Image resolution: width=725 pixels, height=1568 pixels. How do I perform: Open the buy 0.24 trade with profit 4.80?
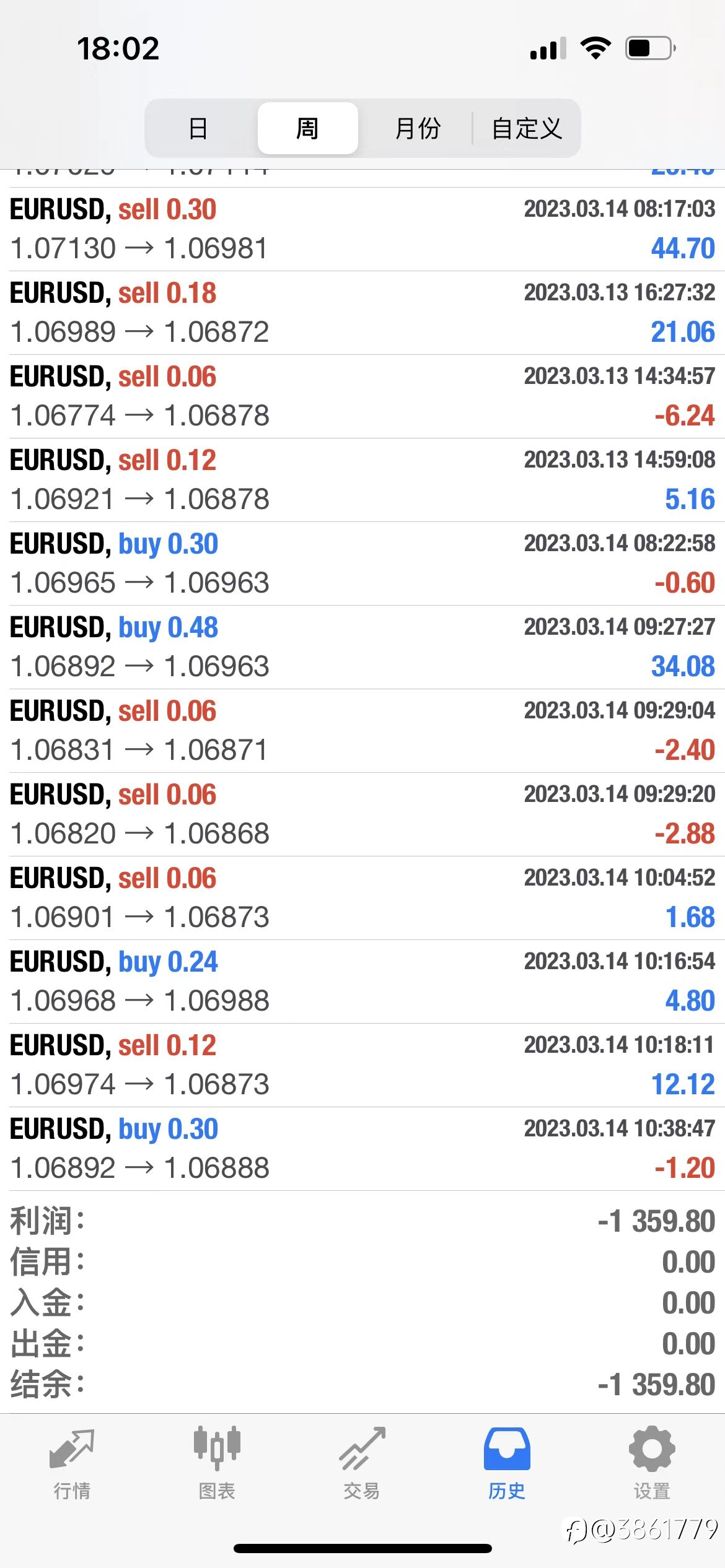(x=362, y=982)
